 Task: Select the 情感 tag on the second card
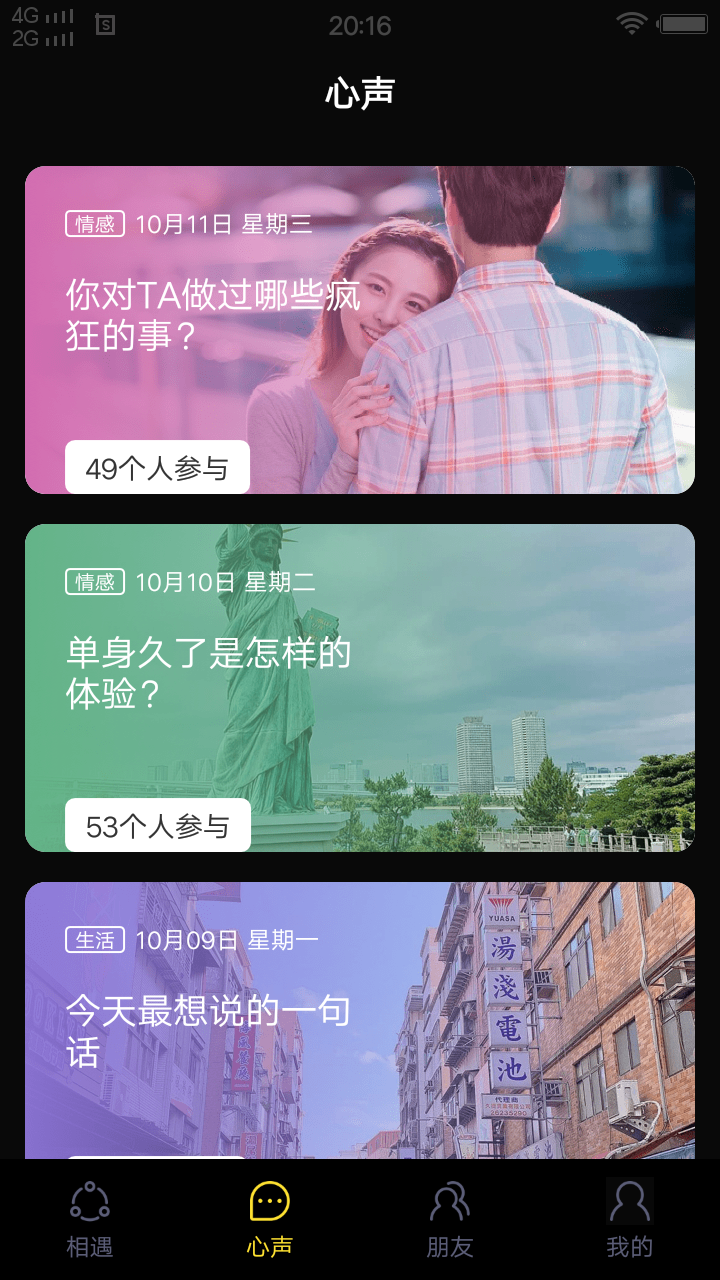[x=95, y=582]
